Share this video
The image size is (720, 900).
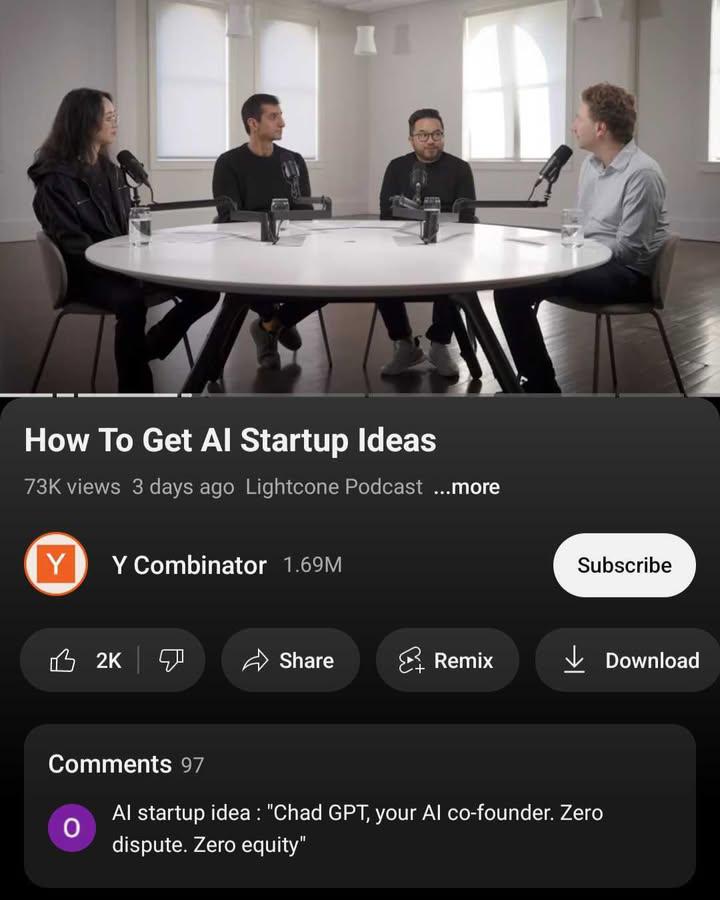[290, 660]
